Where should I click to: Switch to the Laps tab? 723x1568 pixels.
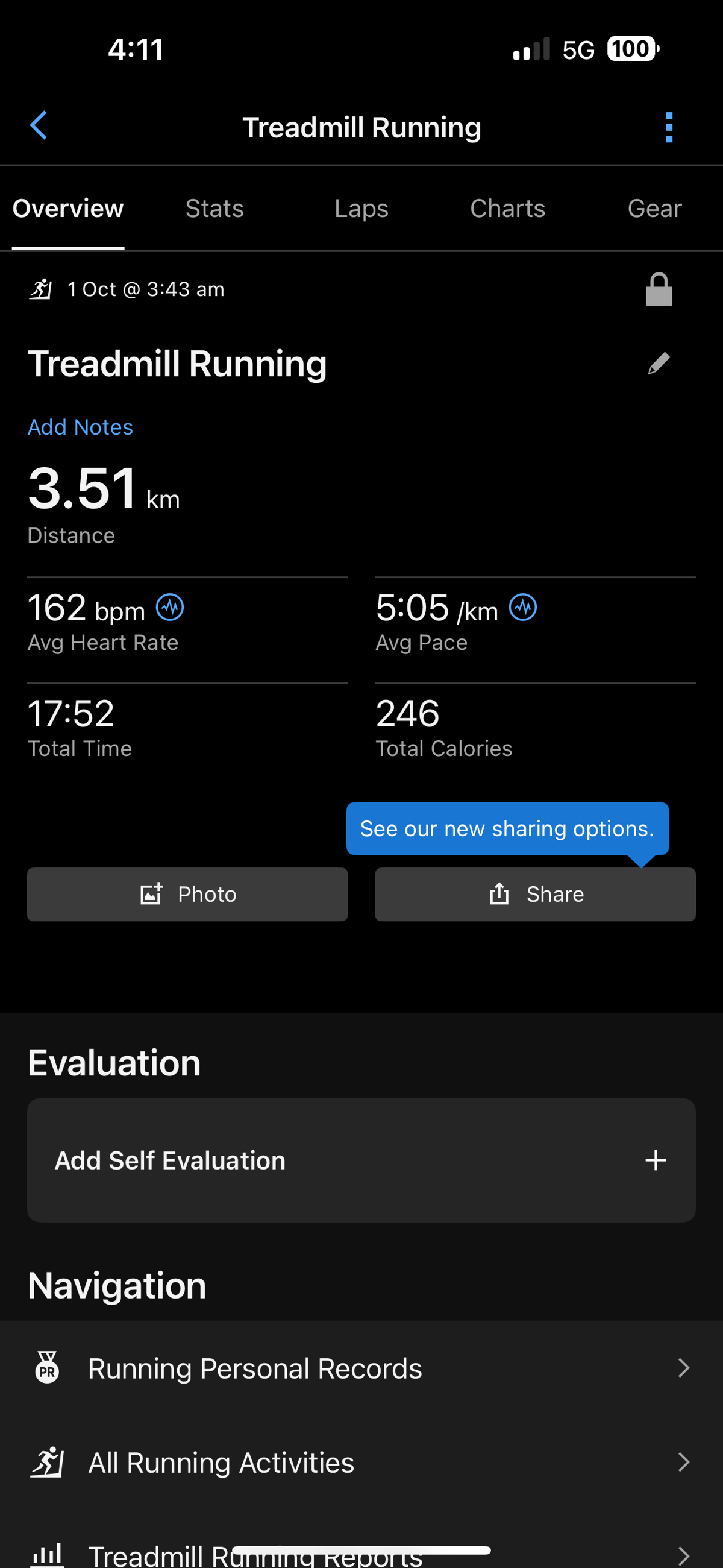tap(361, 209)
